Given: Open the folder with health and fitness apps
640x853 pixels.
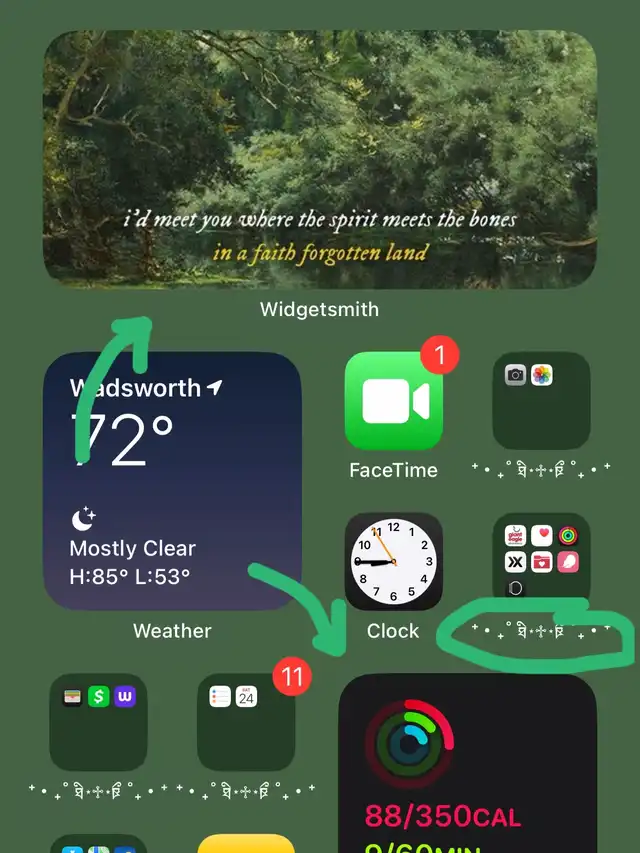Looking at the screenshot, I should point(541,558).
